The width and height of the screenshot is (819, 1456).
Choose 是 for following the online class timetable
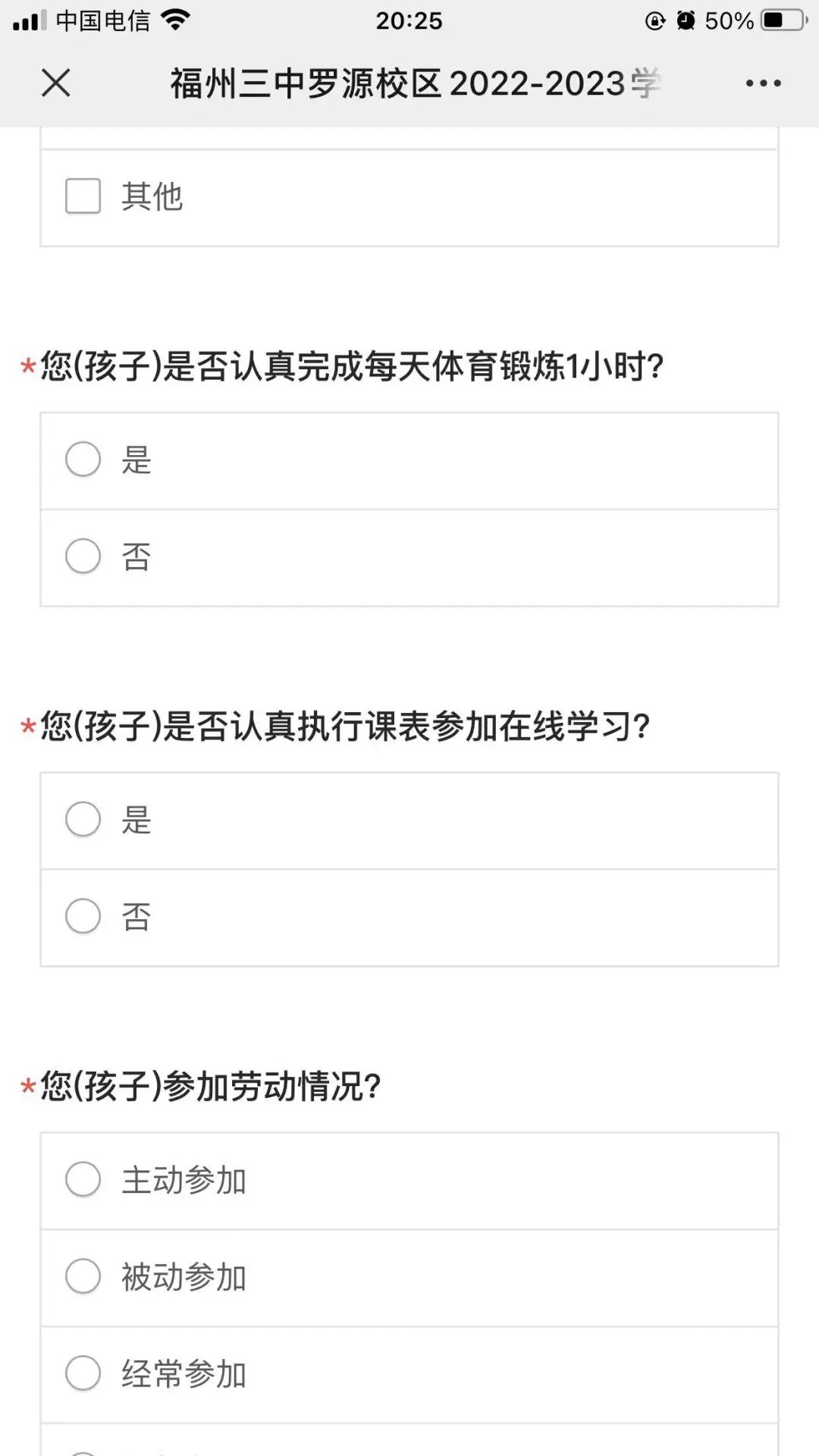tap(409, 821)
